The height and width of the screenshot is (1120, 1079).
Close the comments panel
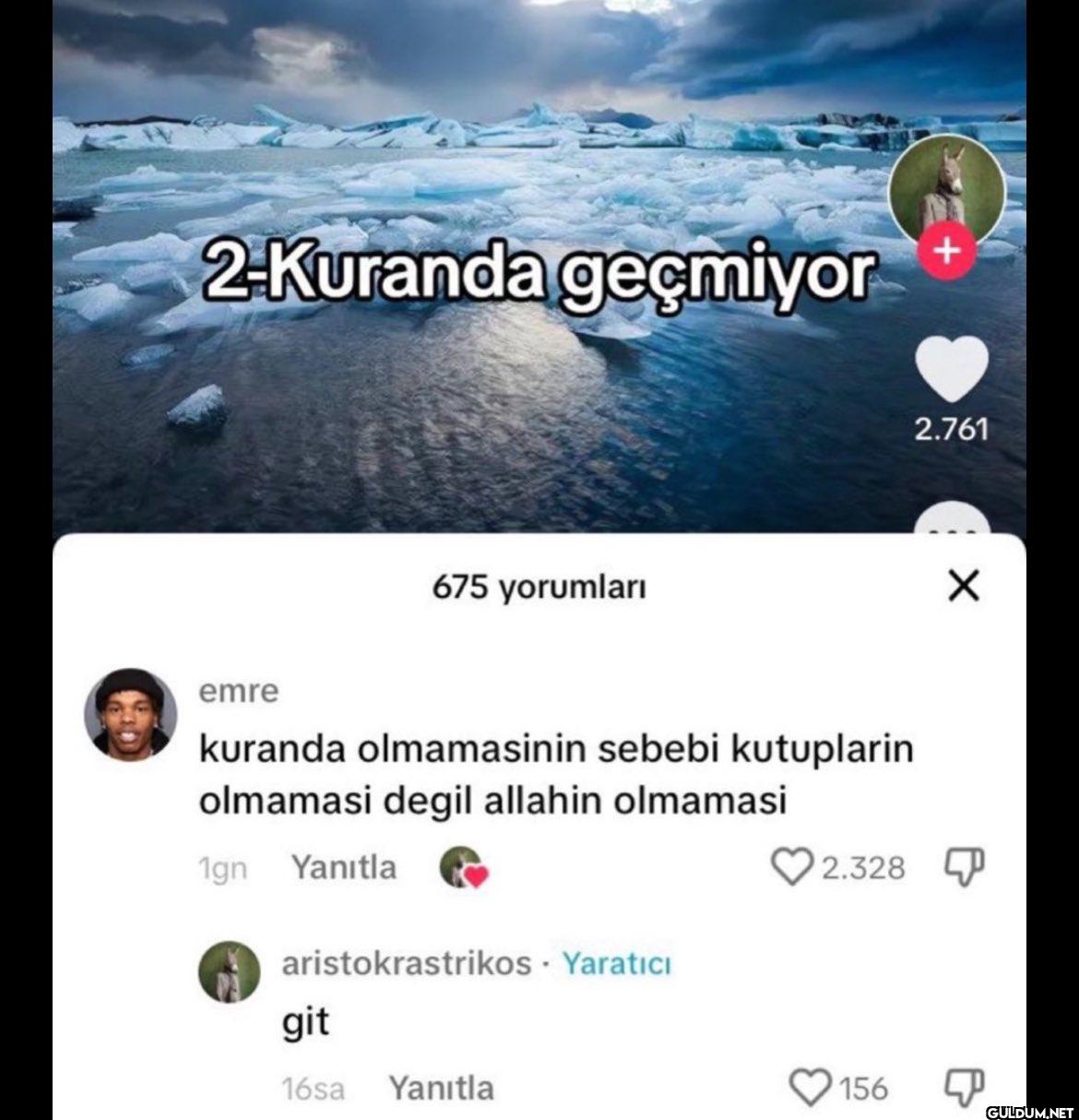coord(964,586)
